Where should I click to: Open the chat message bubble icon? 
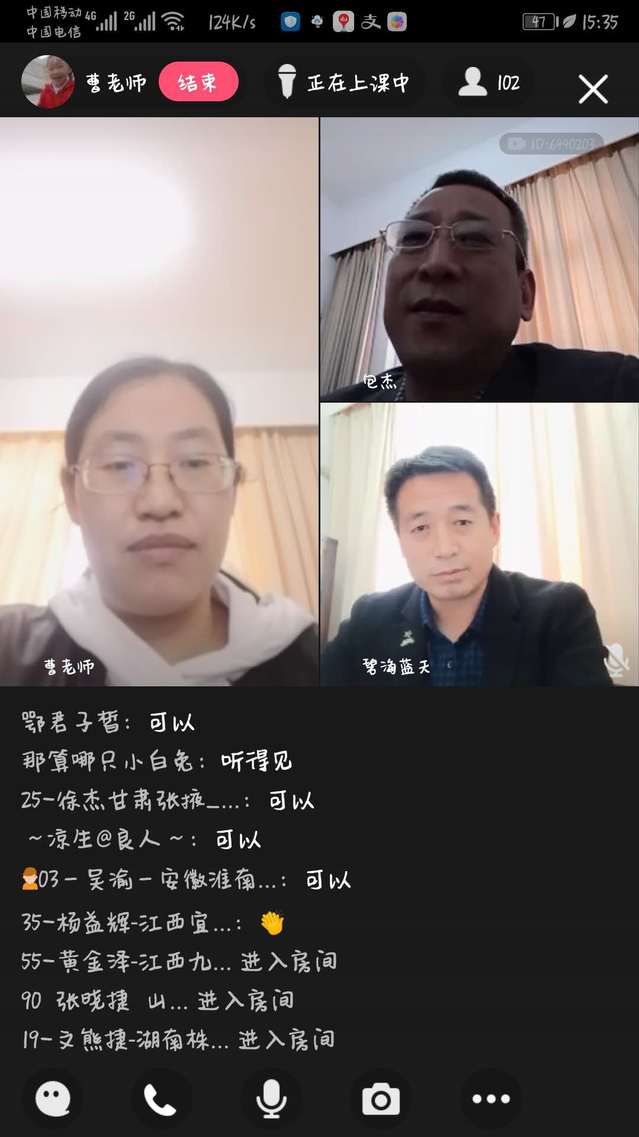52,1099
